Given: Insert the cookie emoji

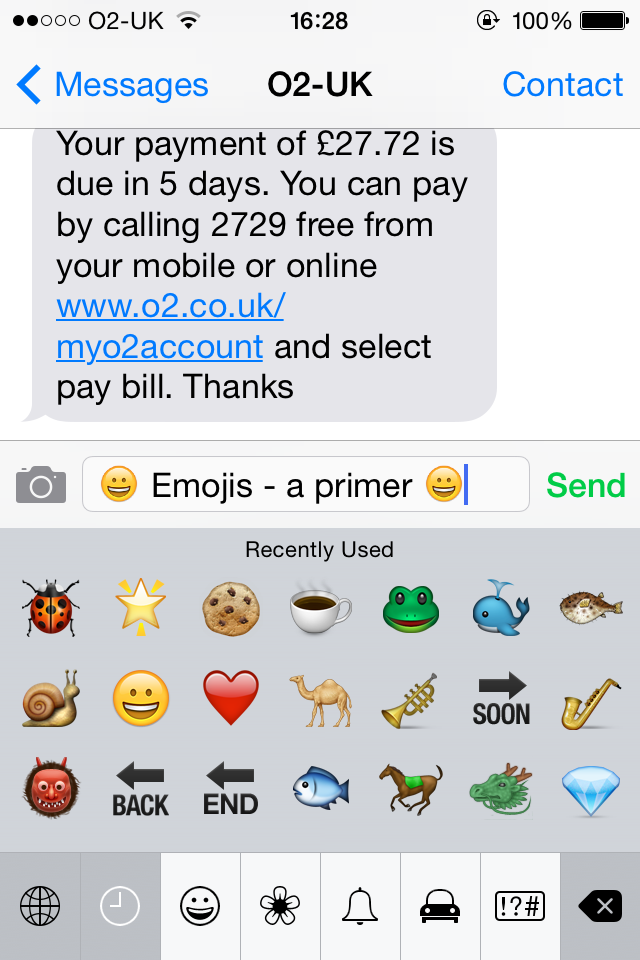Looking at the screenshot, I should (231, 608).
